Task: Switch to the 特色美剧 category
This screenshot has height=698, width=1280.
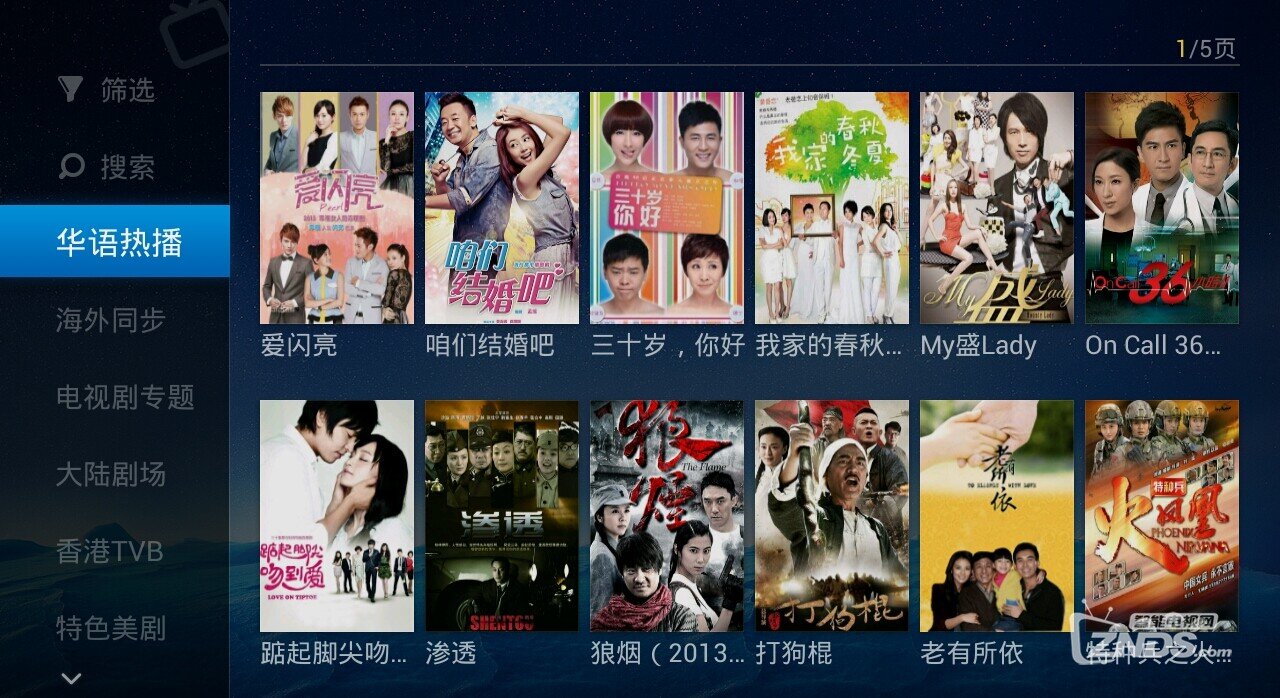Action: [110, 628]
